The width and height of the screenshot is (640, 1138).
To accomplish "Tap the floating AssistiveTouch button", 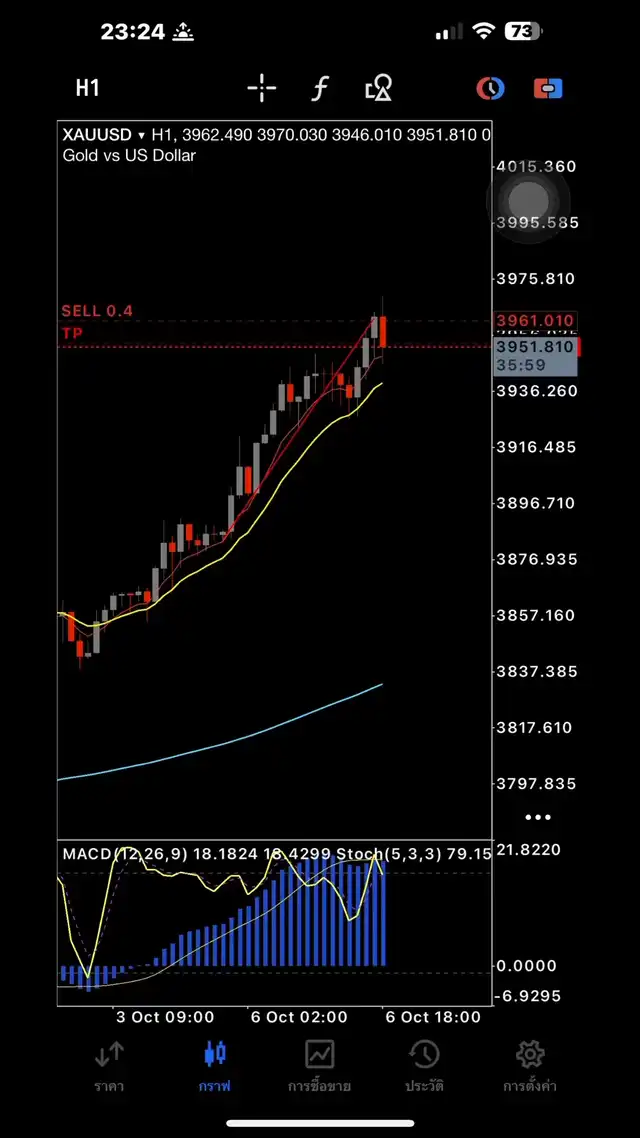I will coord(529,200).
